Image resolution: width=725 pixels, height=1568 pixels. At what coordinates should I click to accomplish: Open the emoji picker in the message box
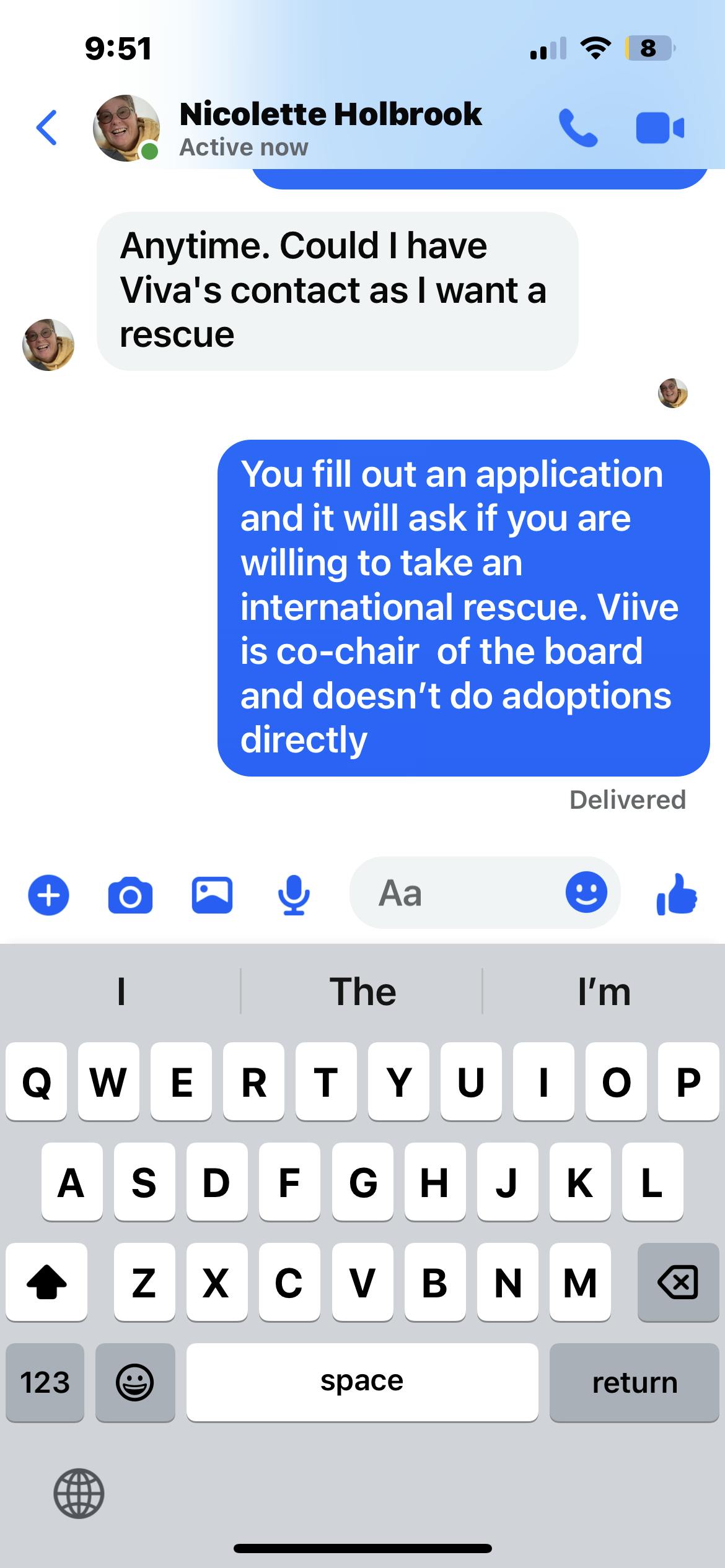tap(586, 892)
